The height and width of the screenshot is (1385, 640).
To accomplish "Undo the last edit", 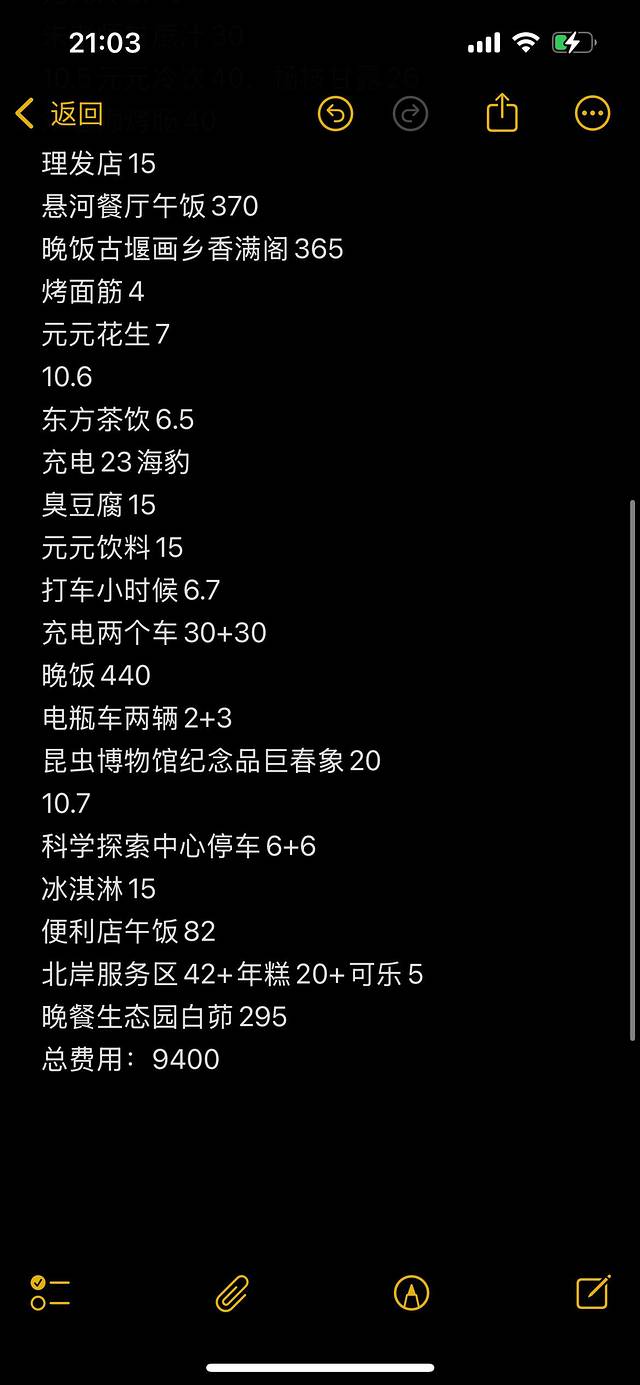I will (336, 114).
